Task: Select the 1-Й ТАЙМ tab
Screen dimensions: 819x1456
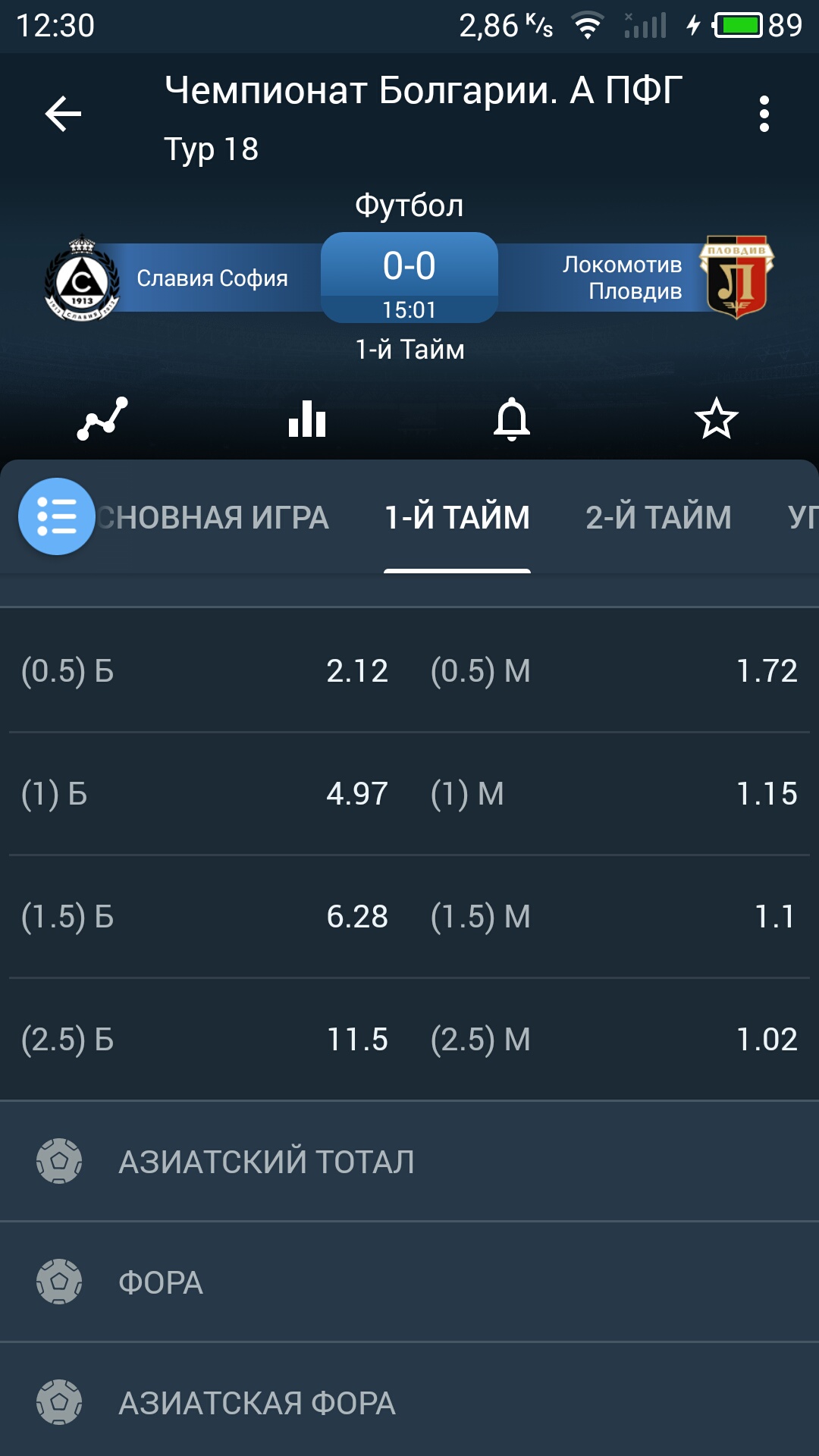Action: pyautogui.click(x=457, y=517)
